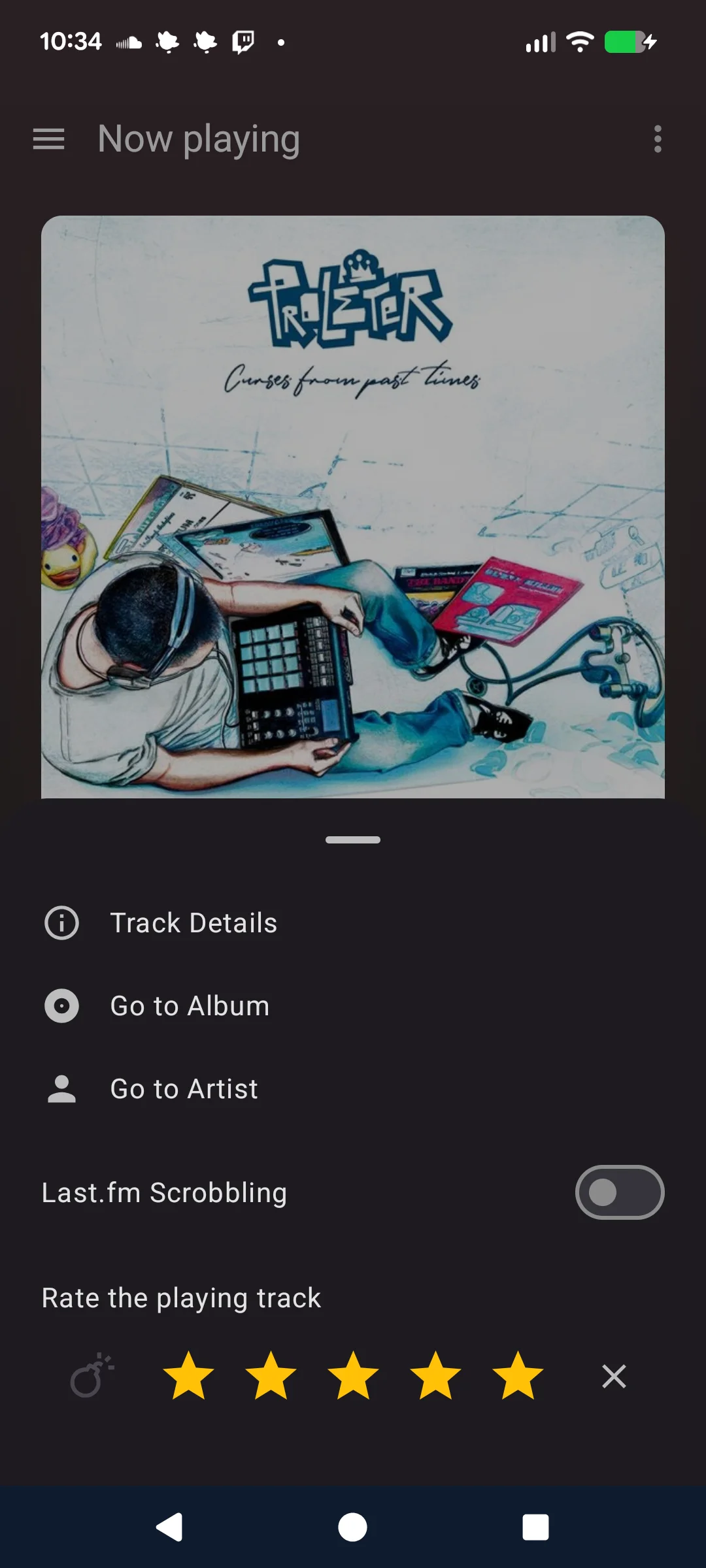Return to the home screen

352,1527
